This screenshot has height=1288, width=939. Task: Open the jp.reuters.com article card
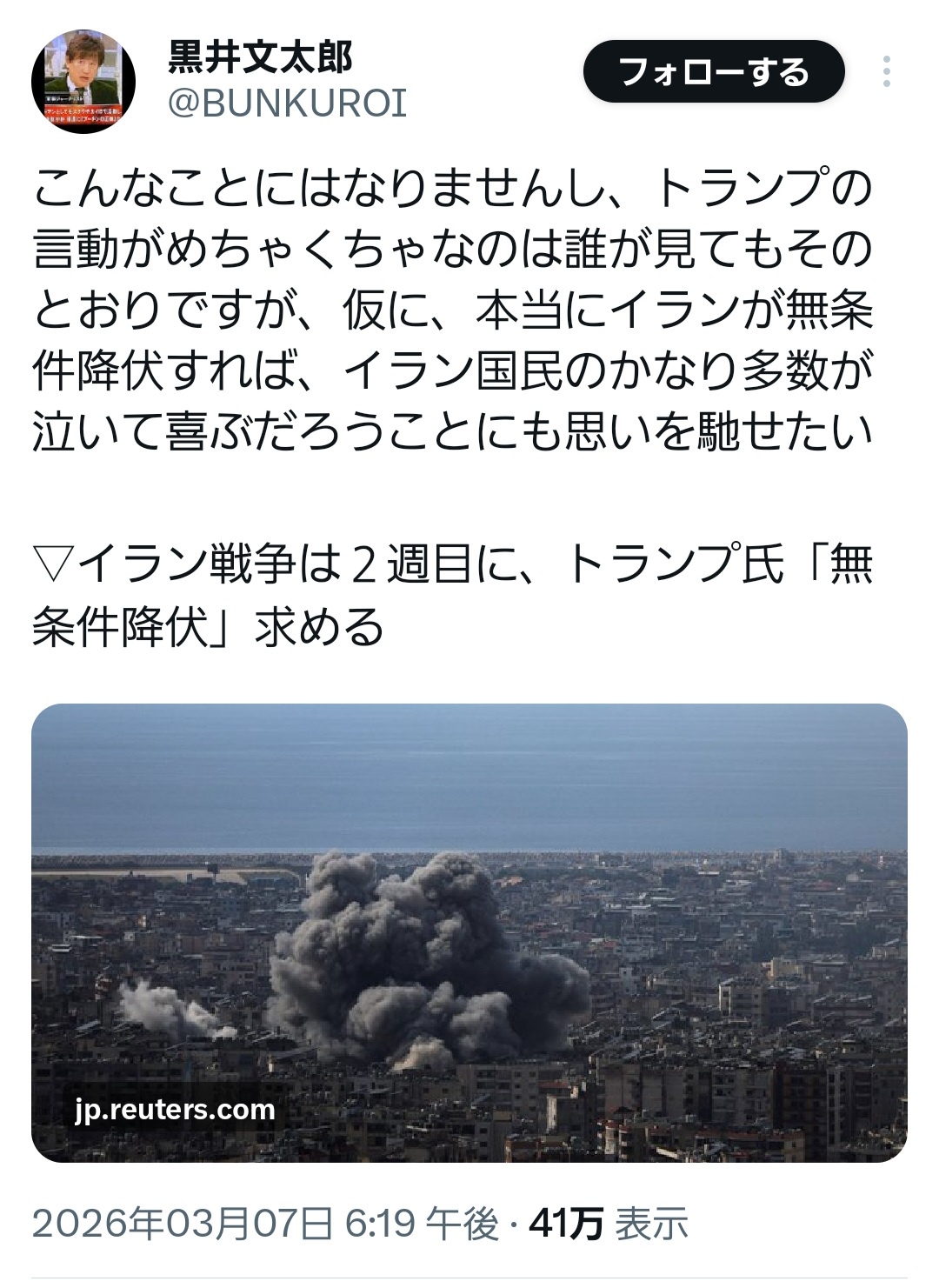click(x=469, y=932)
